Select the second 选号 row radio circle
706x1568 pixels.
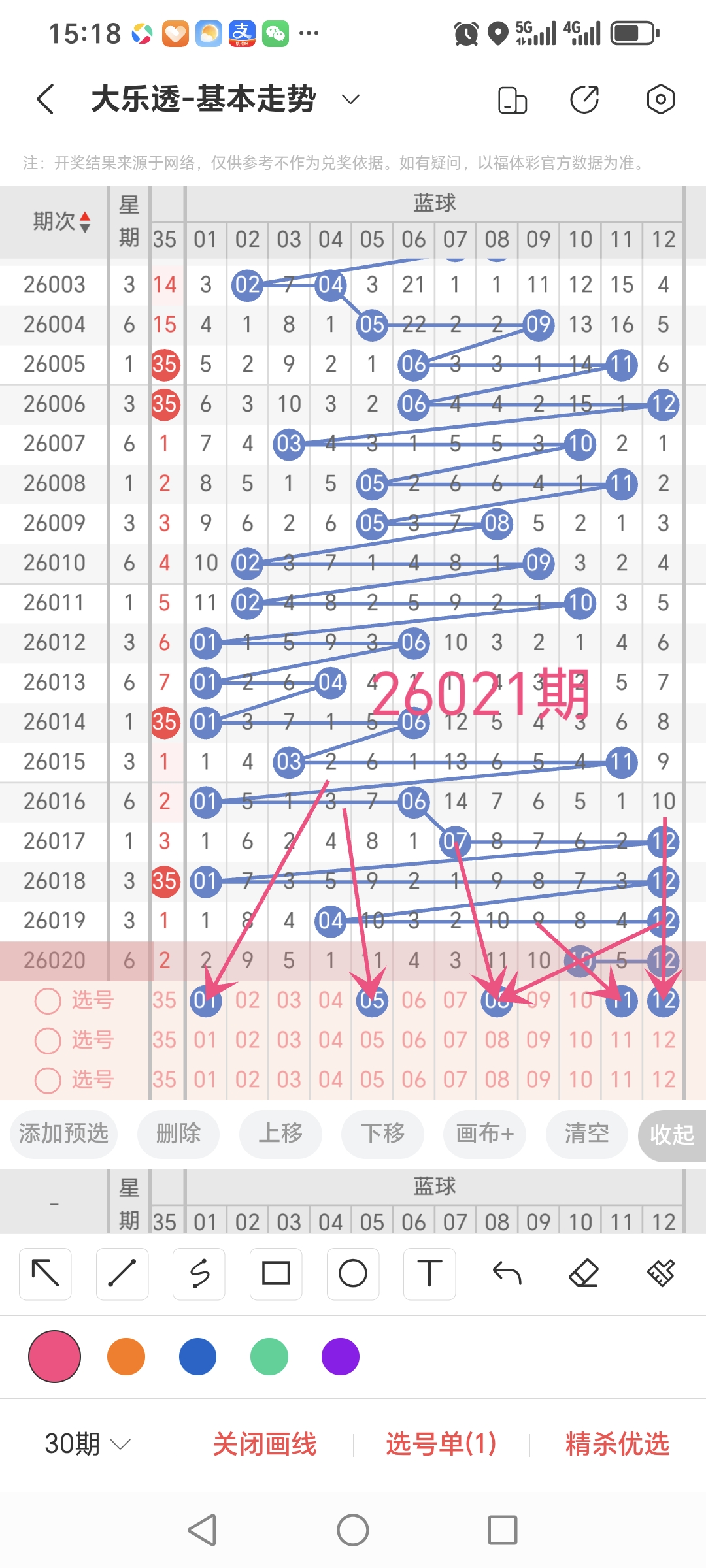click(x=47, y=1040)
